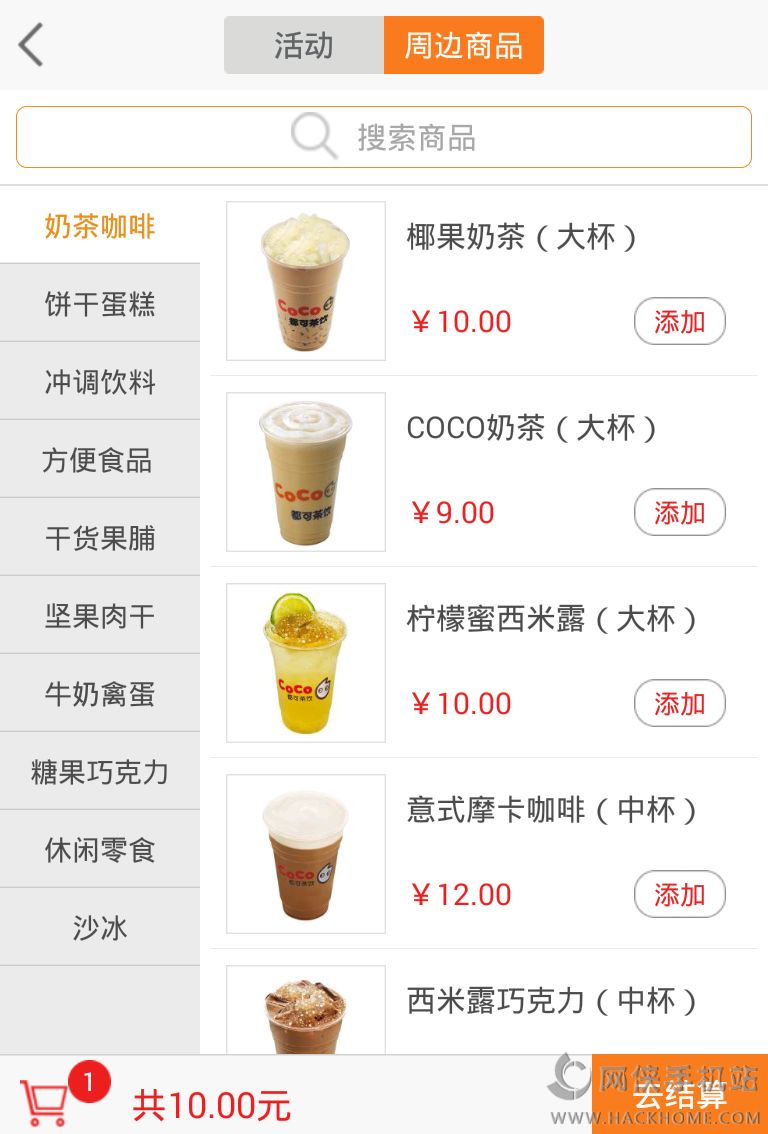This screenshot has width=768, height=1134.
Task: Go back using the top-left arrow
Action: tap(32, 45)
